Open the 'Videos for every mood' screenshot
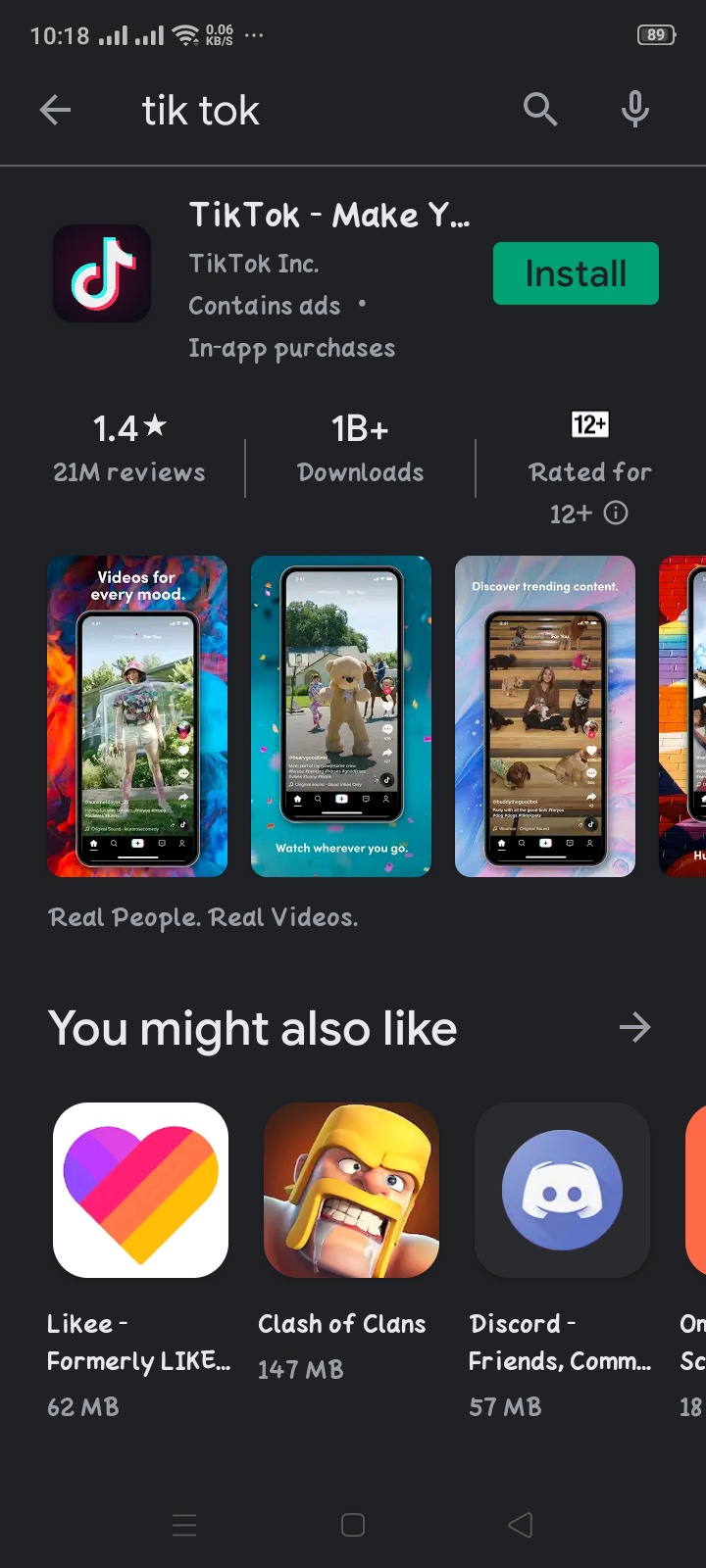Viewport: 706px width, 1568px height. 137,716
